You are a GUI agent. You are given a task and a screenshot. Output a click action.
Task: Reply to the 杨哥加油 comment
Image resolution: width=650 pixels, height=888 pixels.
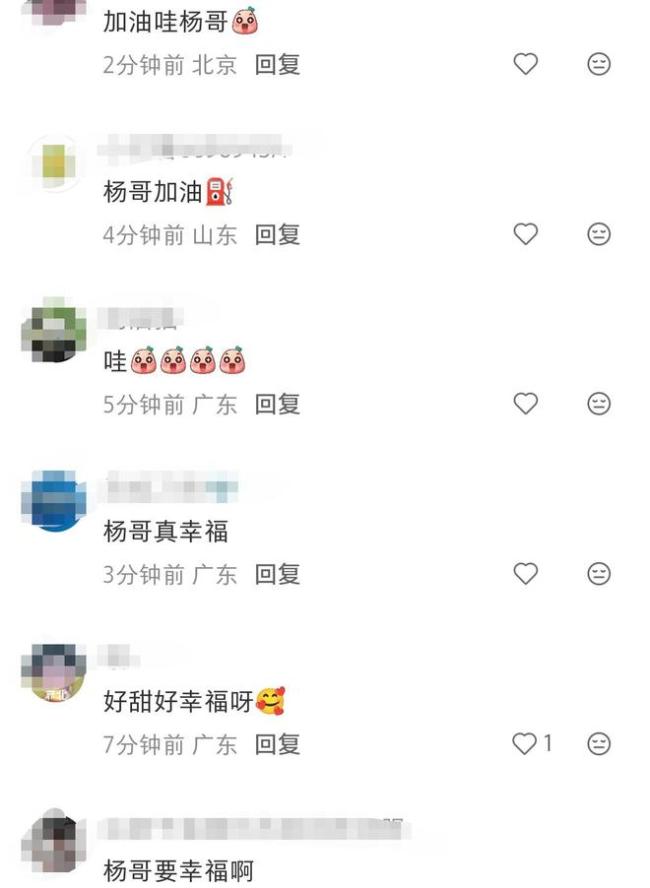[277, 235]
